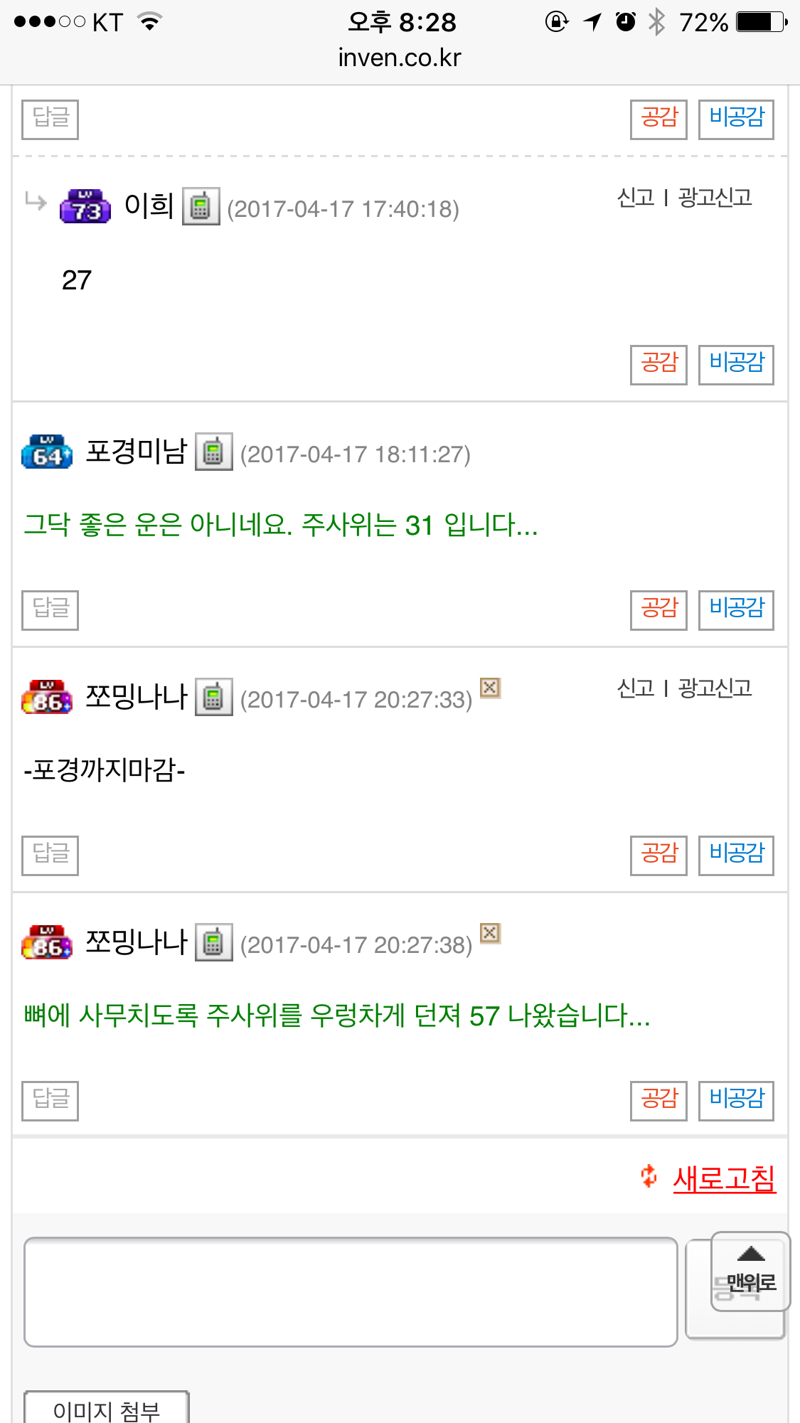Delete the -포경까지마감- comment with X icon

click(490, 688)
